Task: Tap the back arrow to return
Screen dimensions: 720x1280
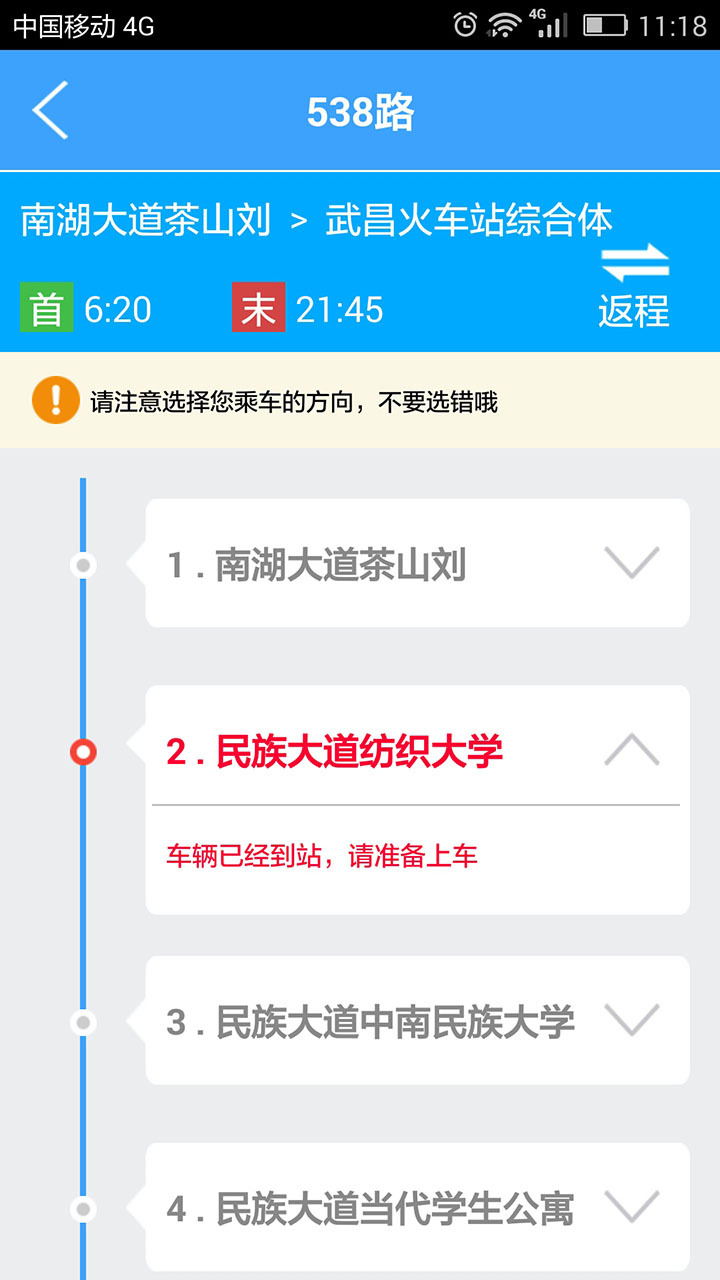Action: tap(52, 110)
